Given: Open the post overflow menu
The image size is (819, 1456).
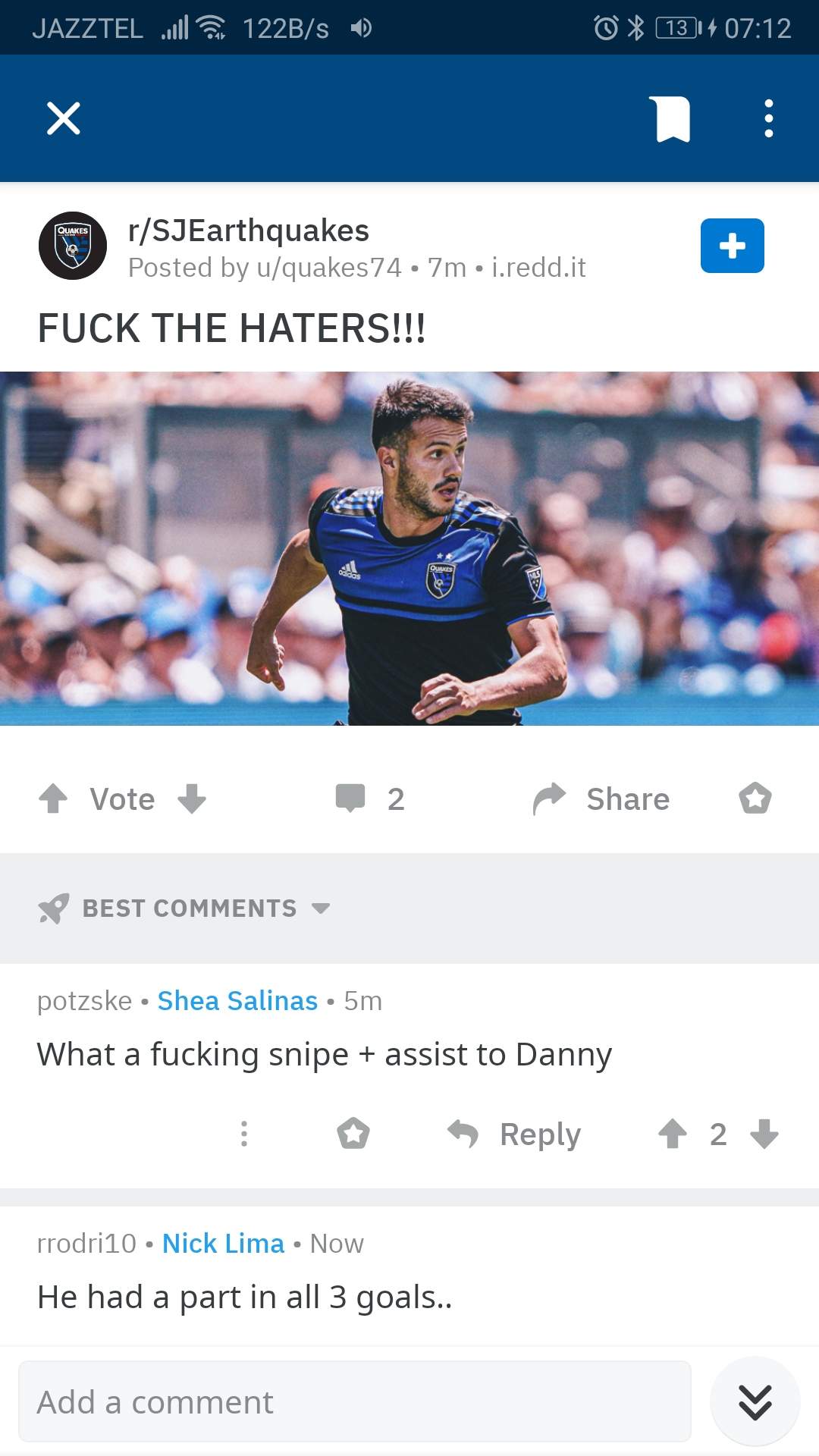Looking at the screenshot, I should tap(768, 119).
